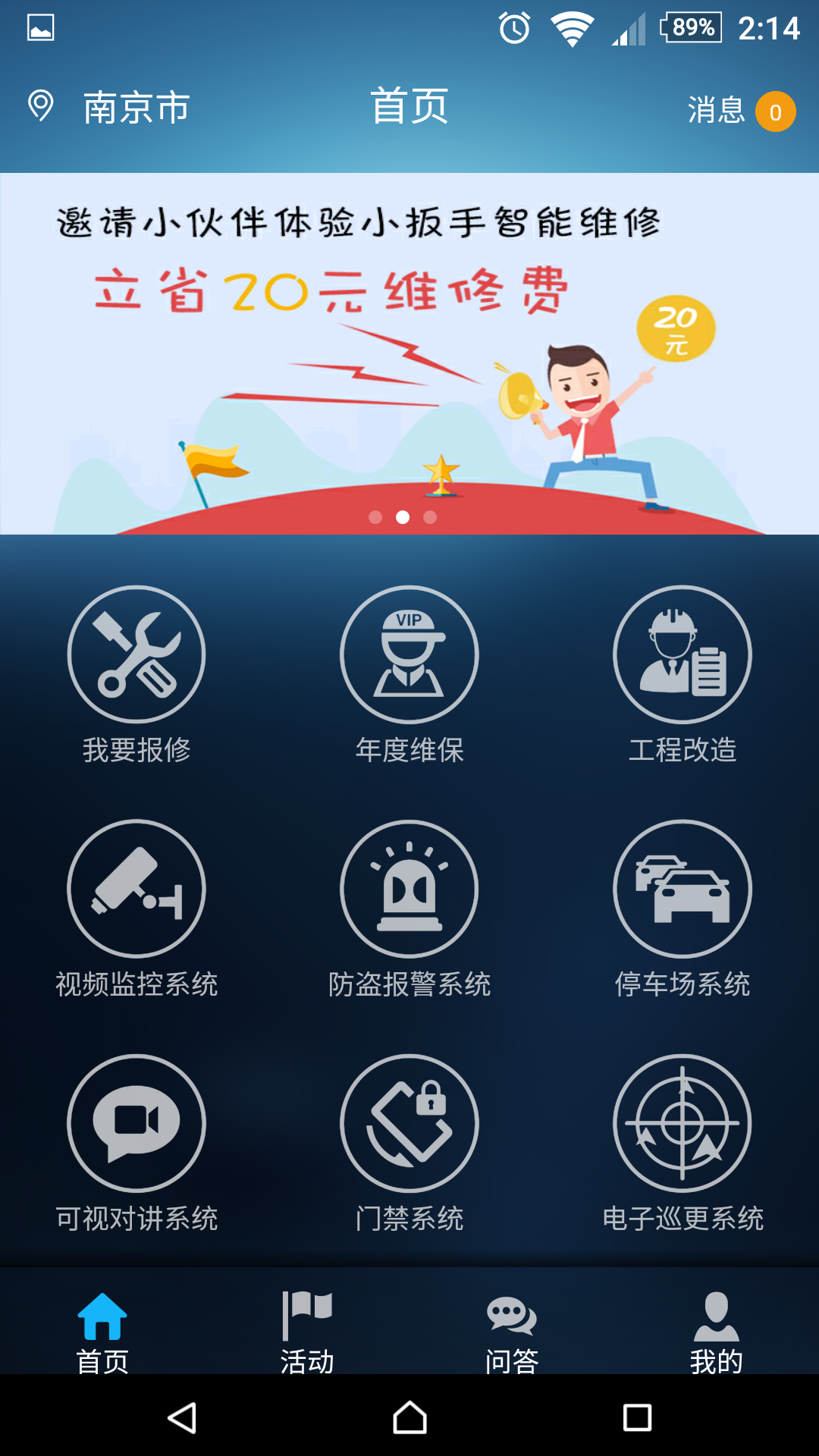Screen dimensions: 819x1456
Task: Open the 立省20元维修费 promo banner
Action: pos(409,353)
